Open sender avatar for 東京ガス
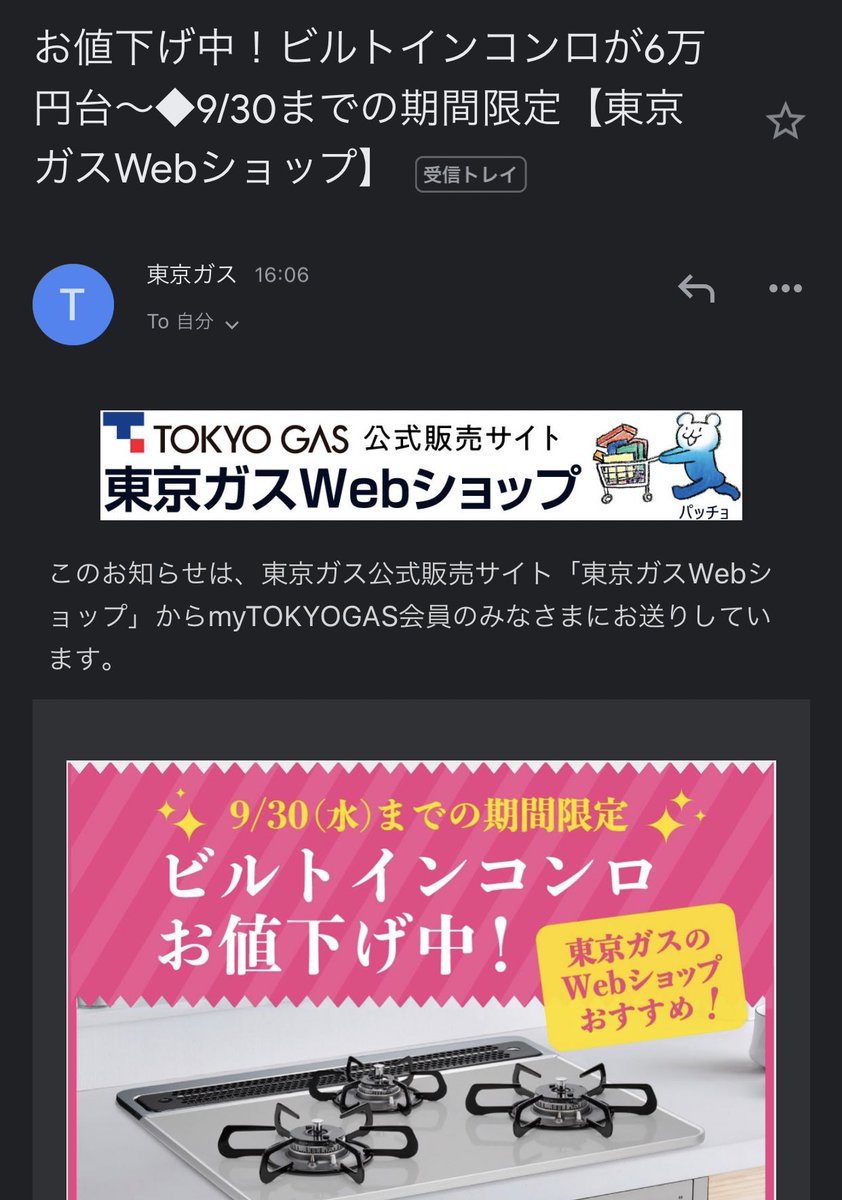 pyautogui.click(x=72, y=304)
